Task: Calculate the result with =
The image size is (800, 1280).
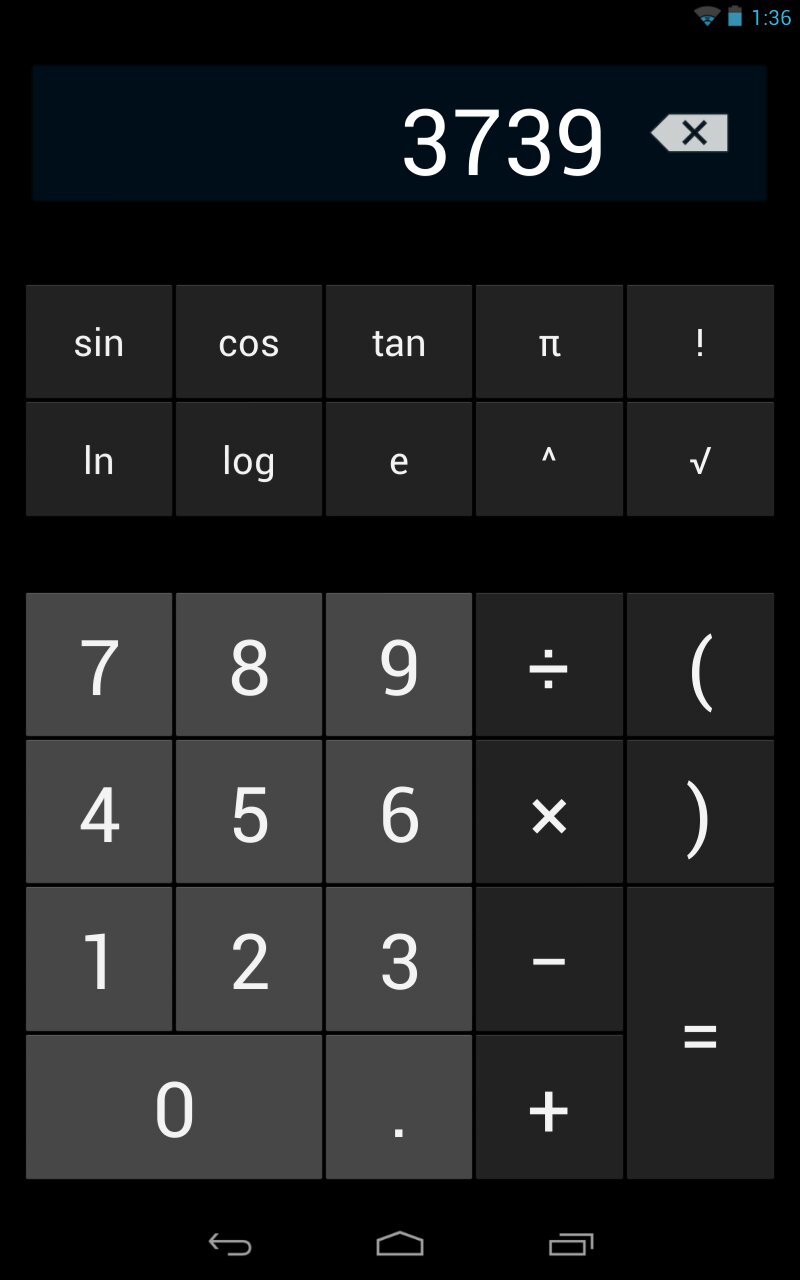Action: click(700, 1035)
